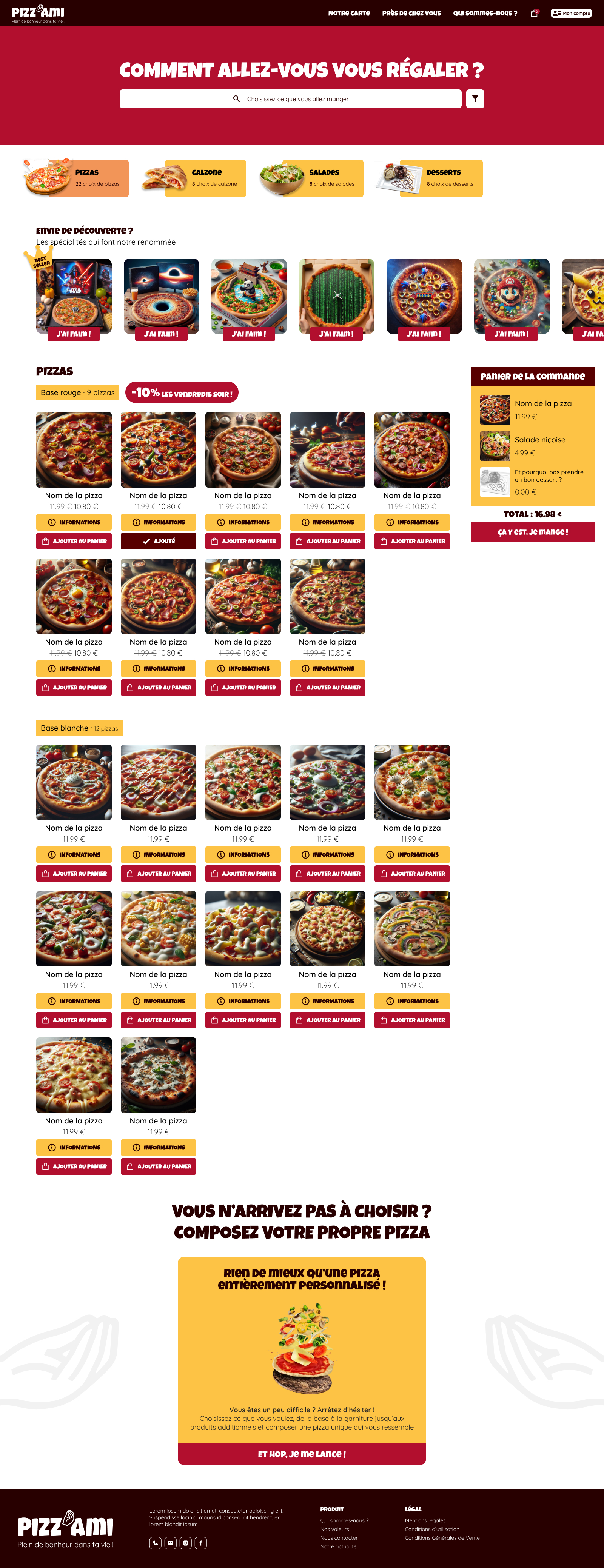Open the phone icon in footer

pyautogui.click(x=155, y=1542)
